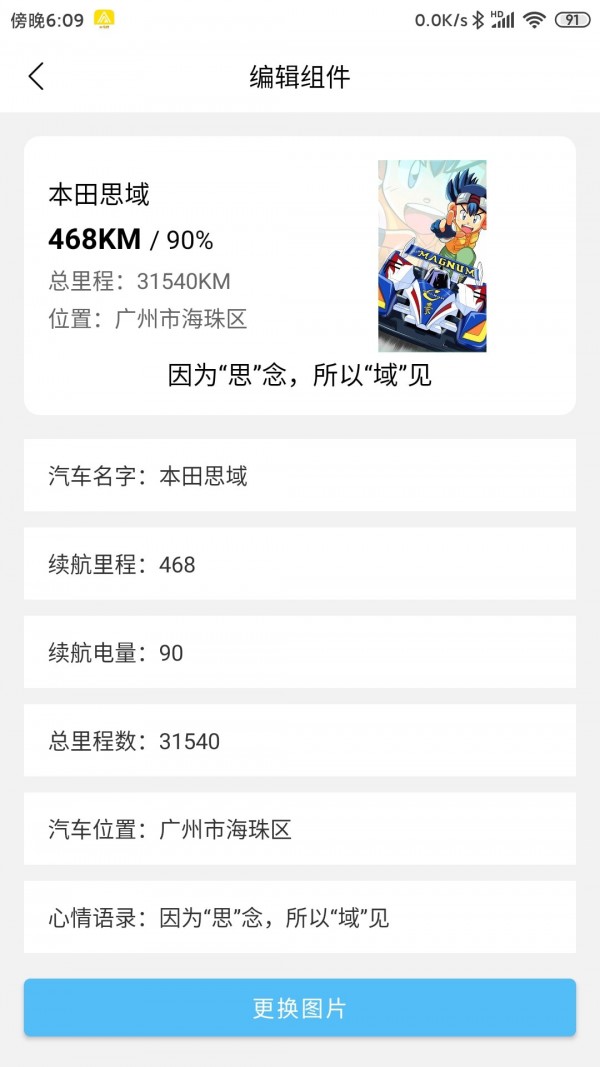
Task: Go back from 编辑组件 screen
Action: (37, 77)
